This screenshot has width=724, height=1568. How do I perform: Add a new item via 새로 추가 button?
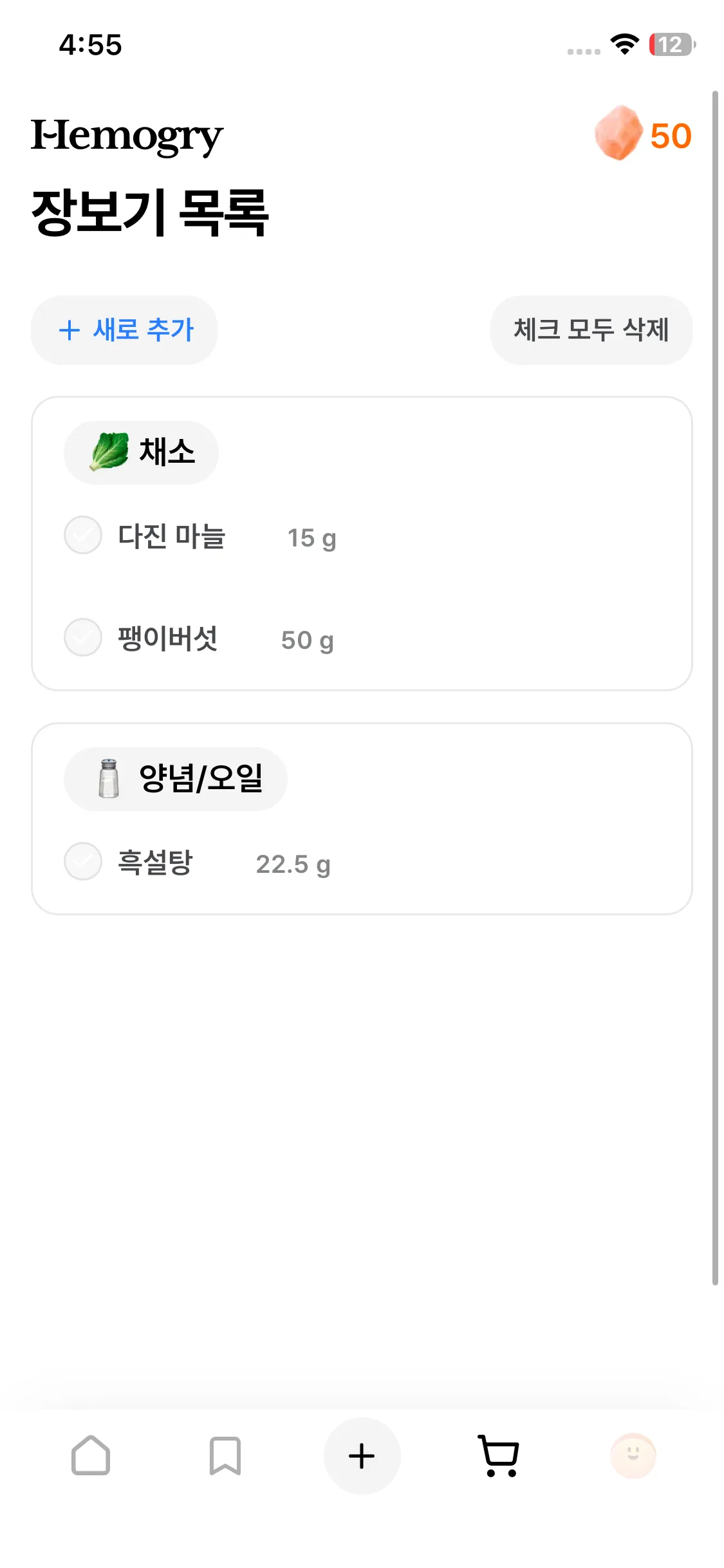[x=124, y=330]
